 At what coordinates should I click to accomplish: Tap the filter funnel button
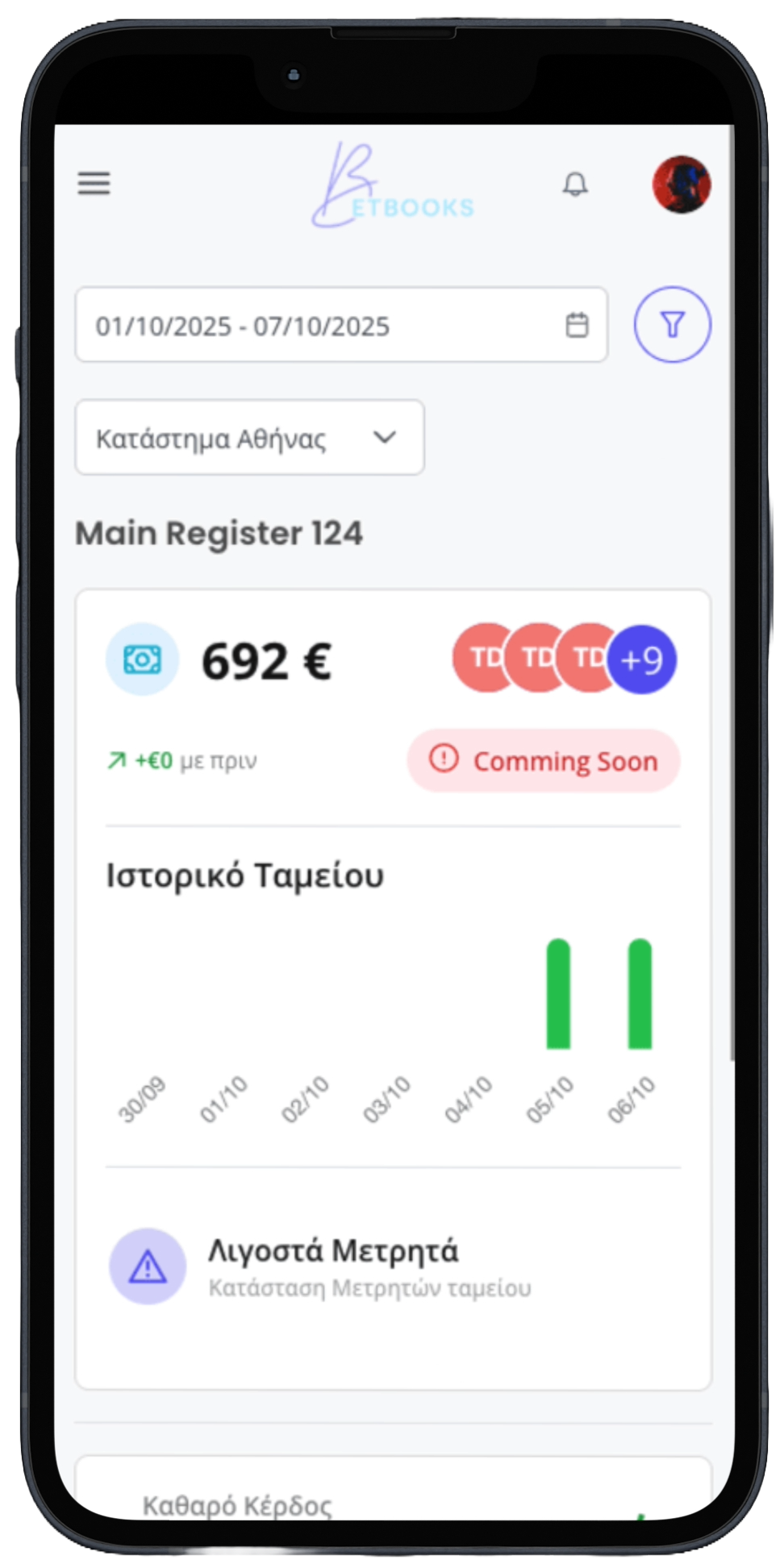pos(672,325)
